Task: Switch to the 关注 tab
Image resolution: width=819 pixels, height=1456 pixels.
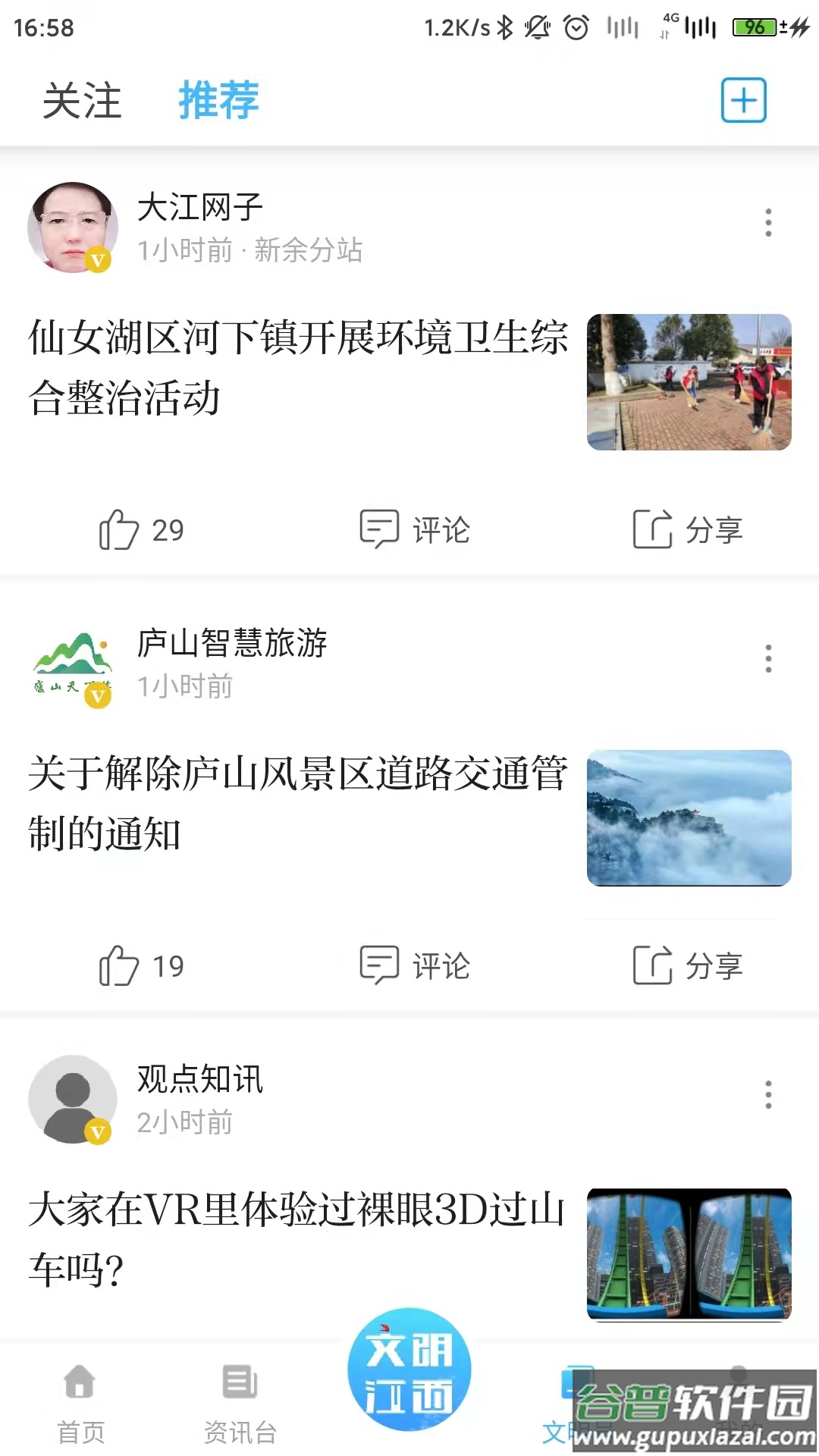Action: coord(83,101)
